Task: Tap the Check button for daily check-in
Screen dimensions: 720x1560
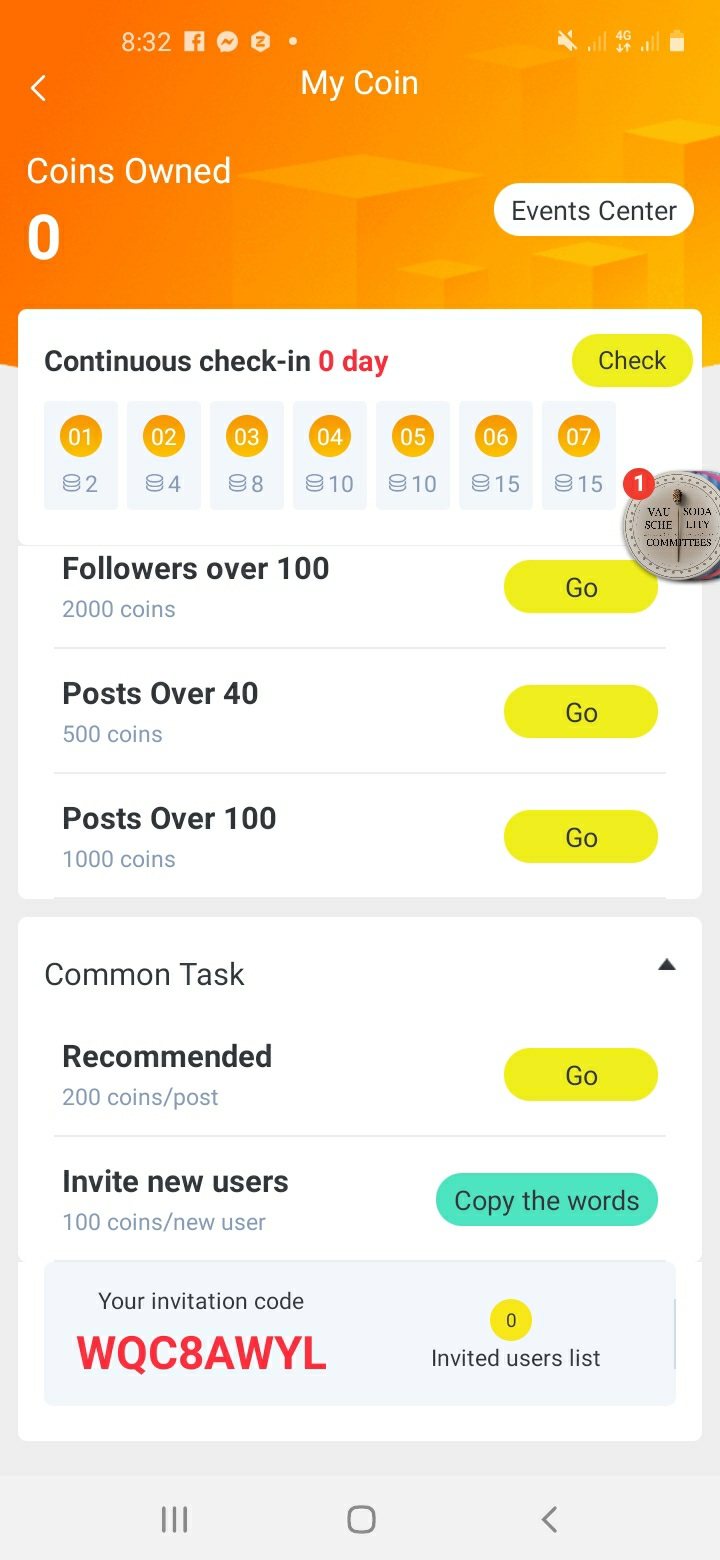Action: 632,360
